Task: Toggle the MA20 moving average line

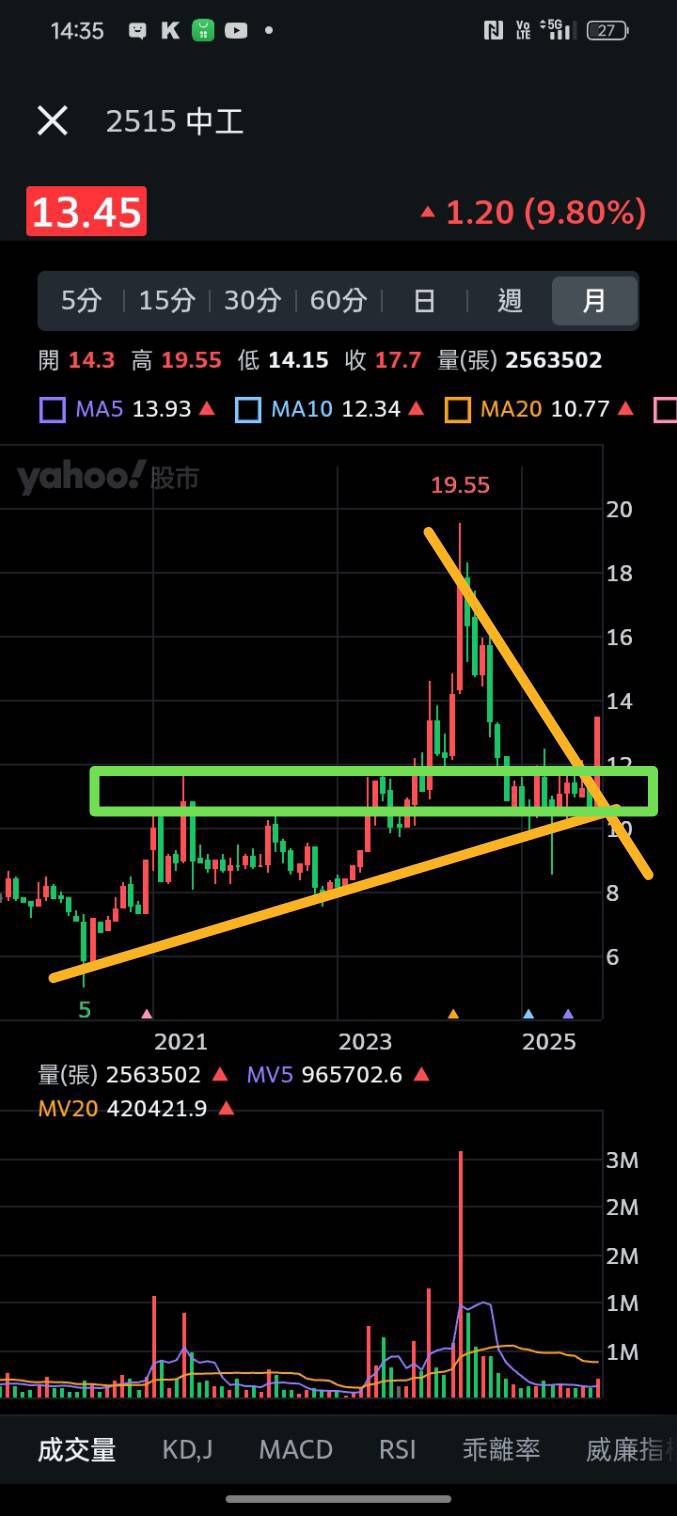Action: point(458,409)
